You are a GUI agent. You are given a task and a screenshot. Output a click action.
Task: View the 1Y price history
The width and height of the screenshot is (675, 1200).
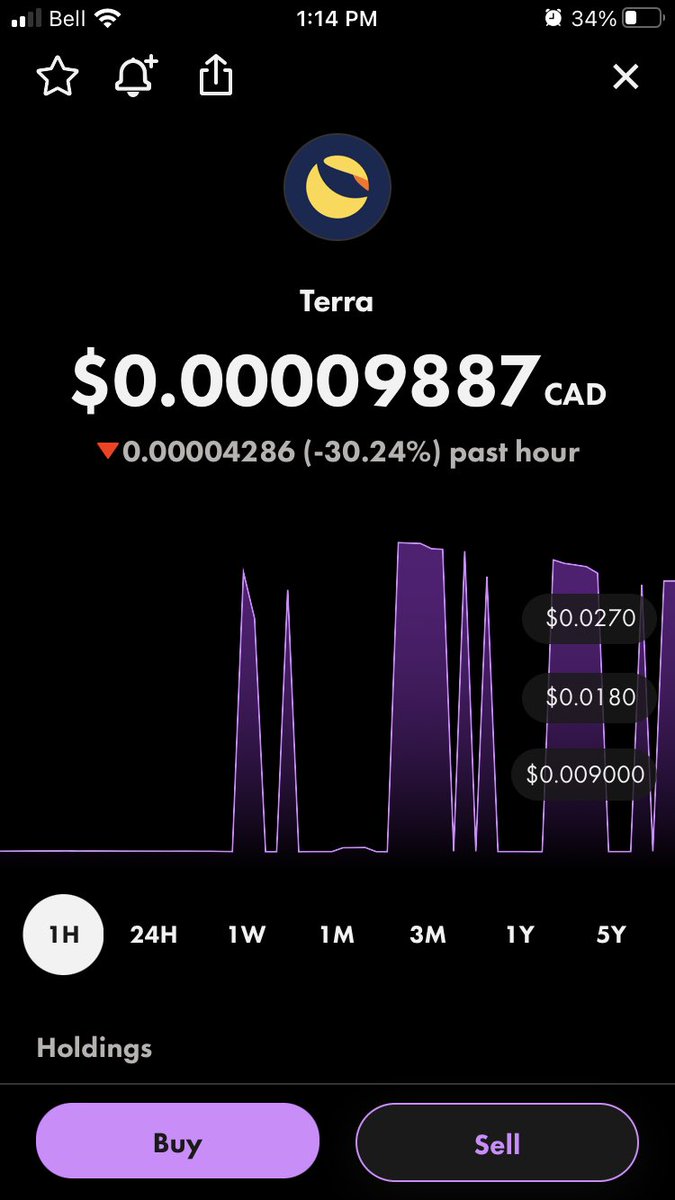pyautogui.click(x=520, y=935)
